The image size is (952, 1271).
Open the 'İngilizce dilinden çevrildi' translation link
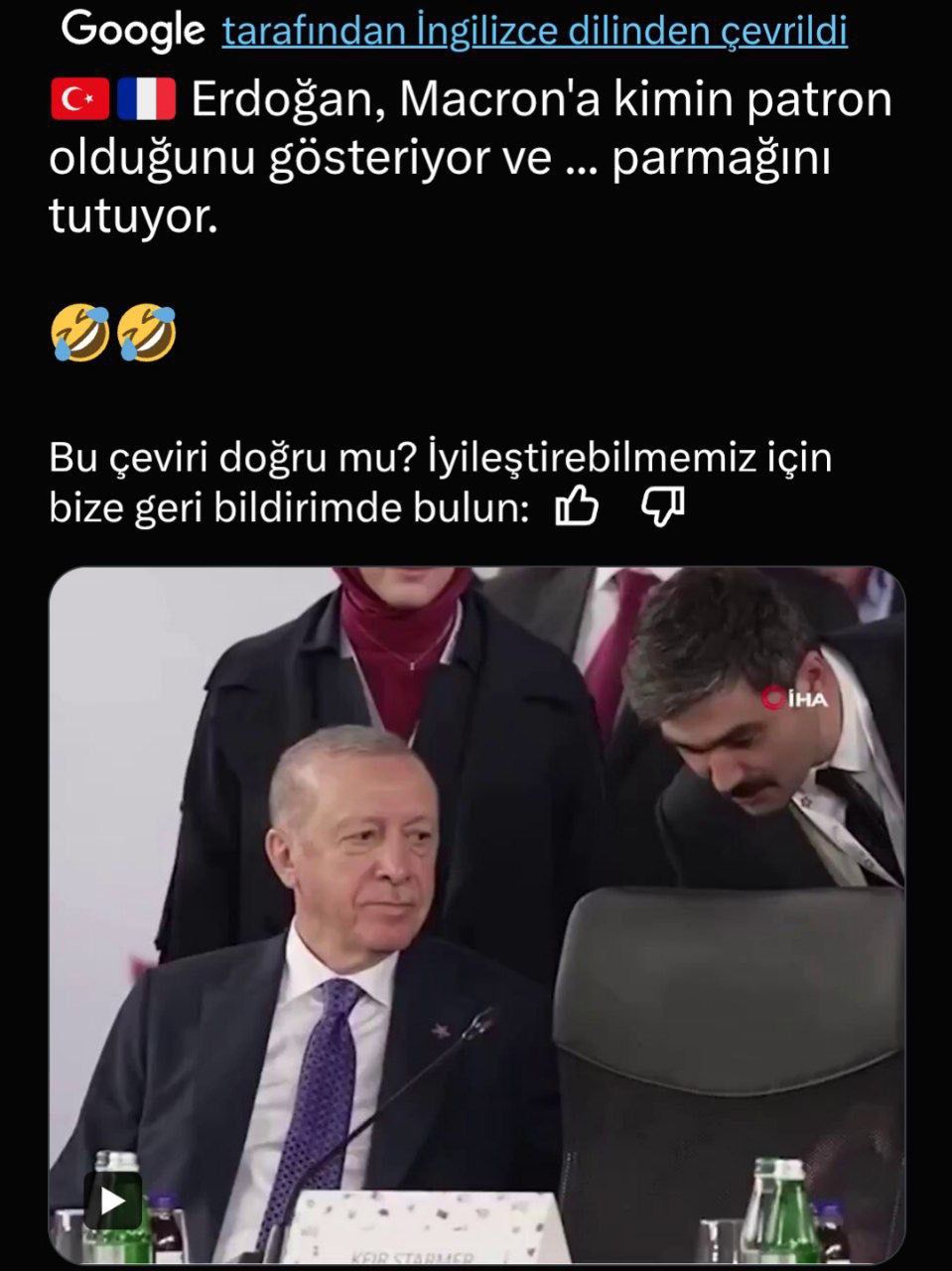(534, 32)
